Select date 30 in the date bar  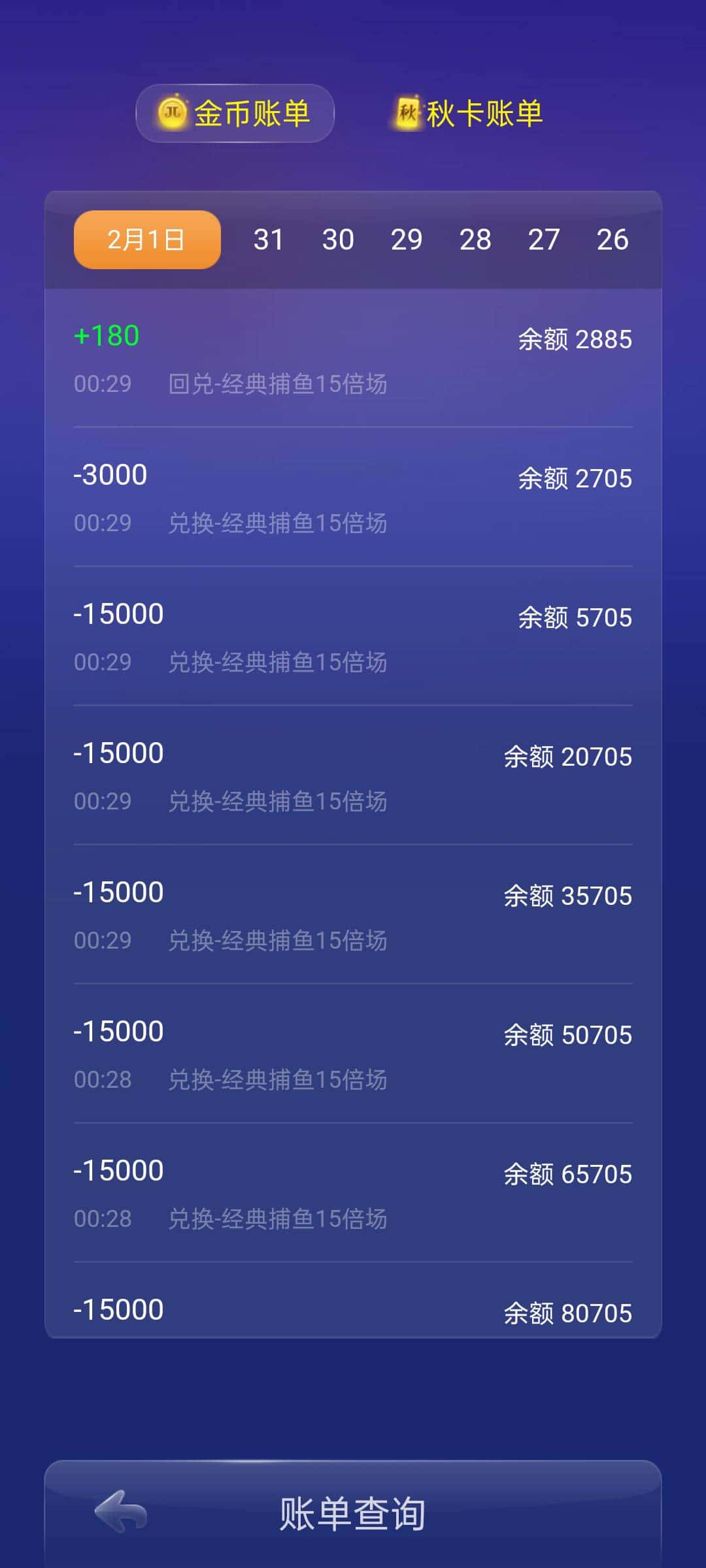338,239
